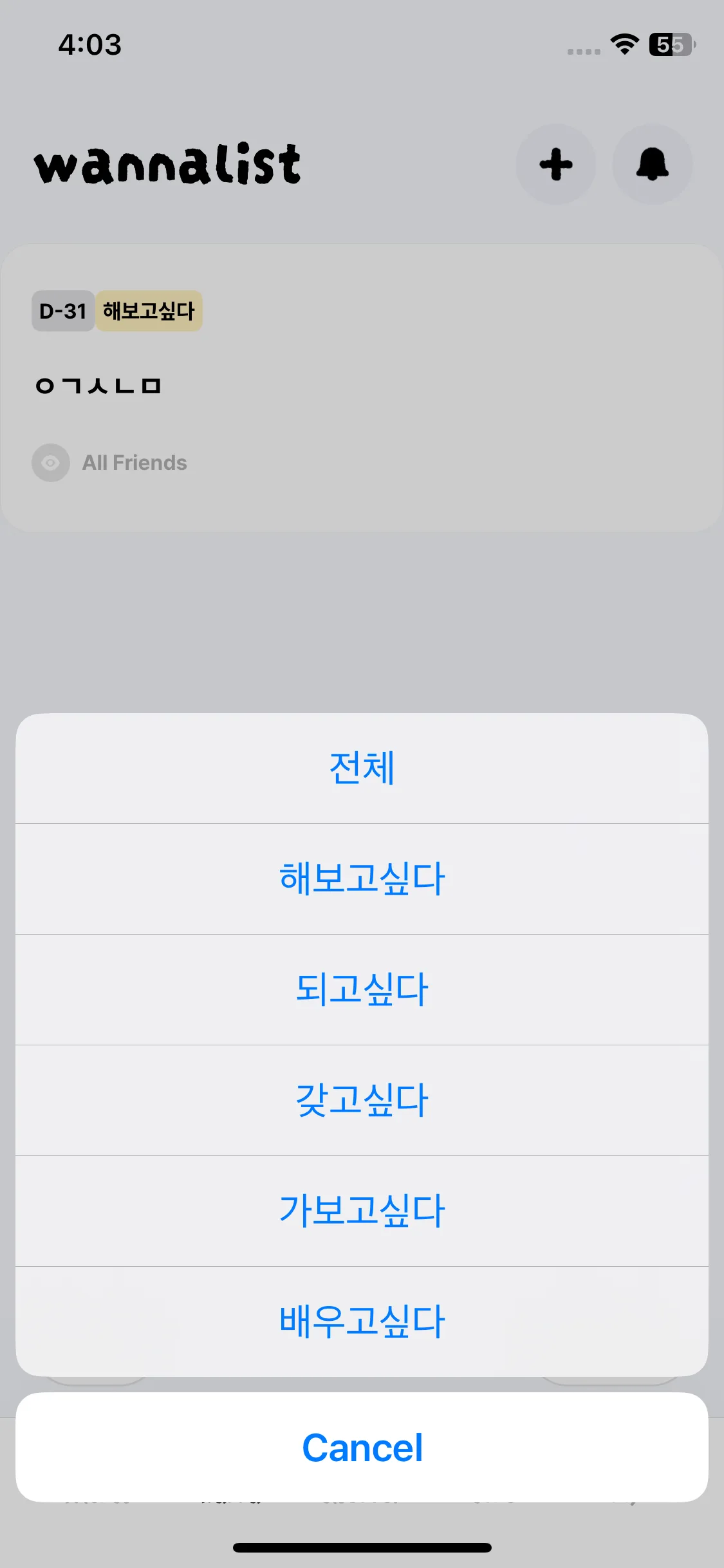
Task: Select 전체 from the category sheet
Action: click(362, 769)
